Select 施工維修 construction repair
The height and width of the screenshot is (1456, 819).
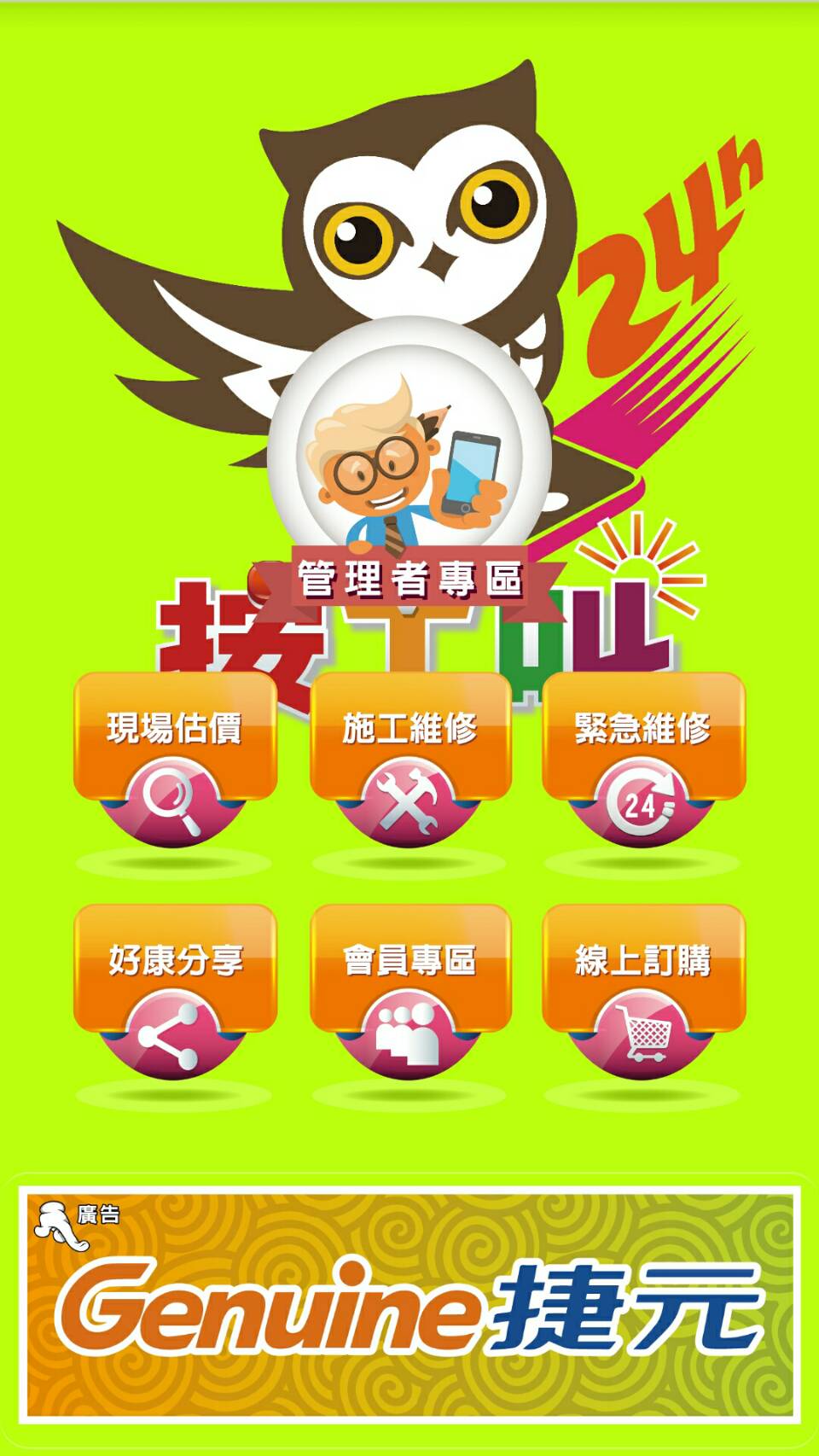(x=410, y=760)
